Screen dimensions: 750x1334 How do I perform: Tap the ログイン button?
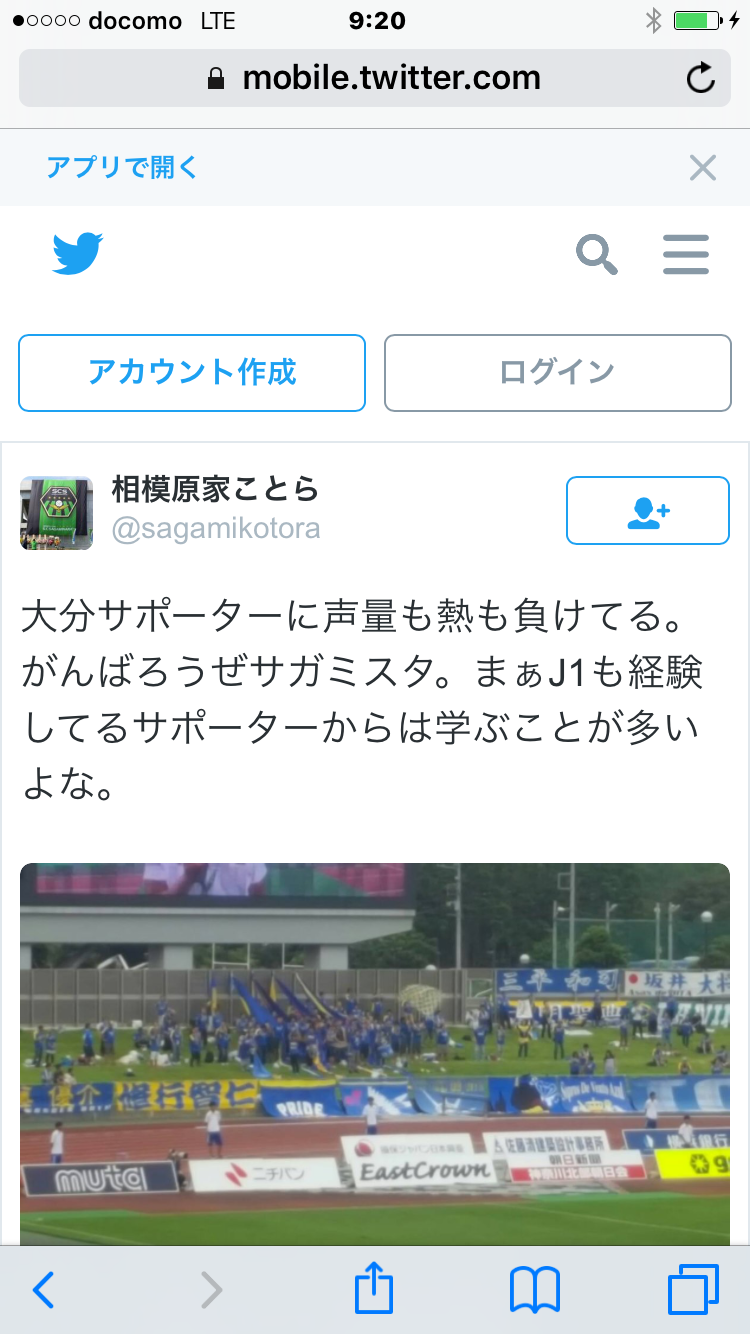click(558, 372)
